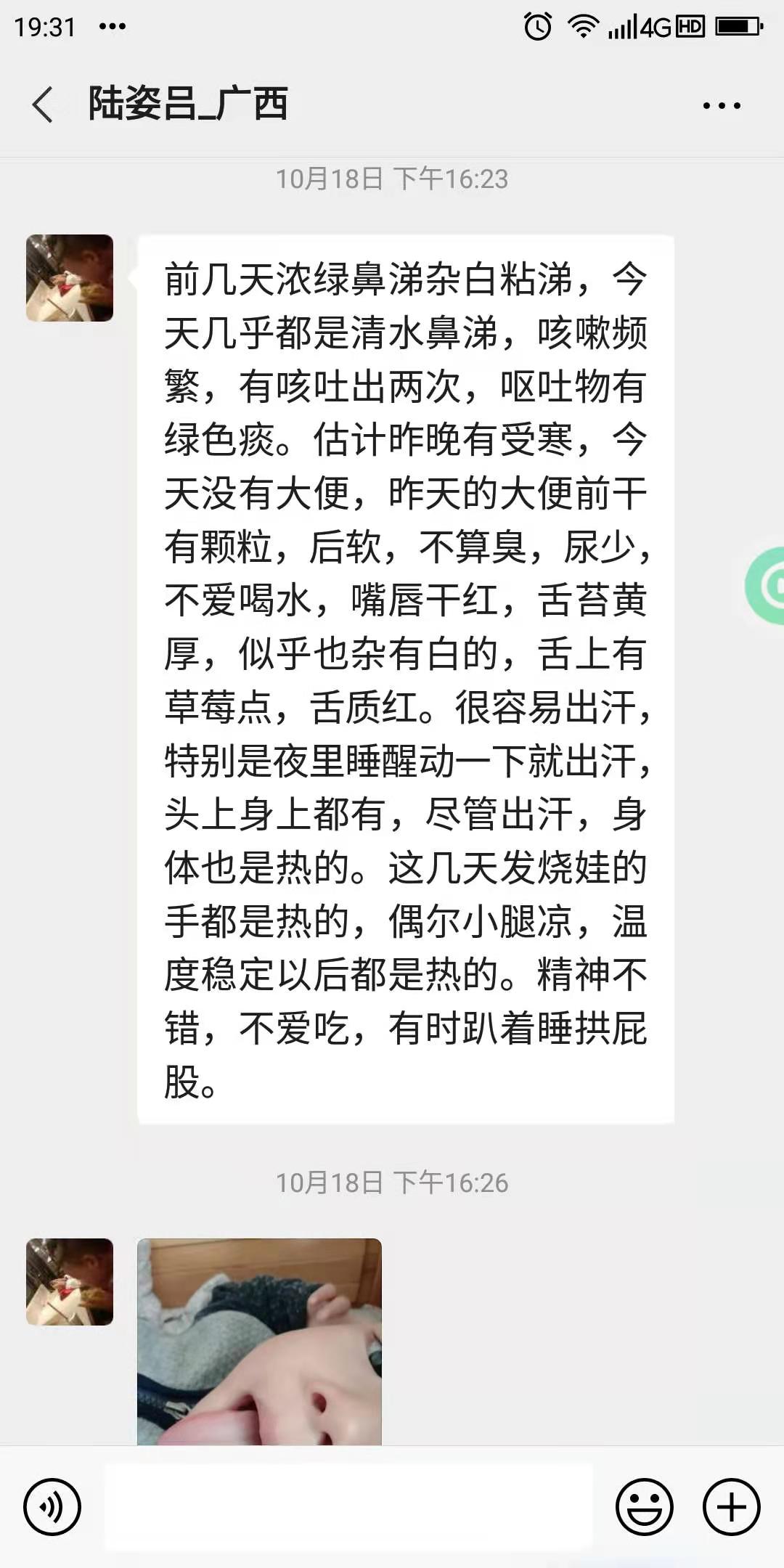Open sender's avatar beside the long message
The height and width of the screenshot is (1568, 784).
point(70,278)
